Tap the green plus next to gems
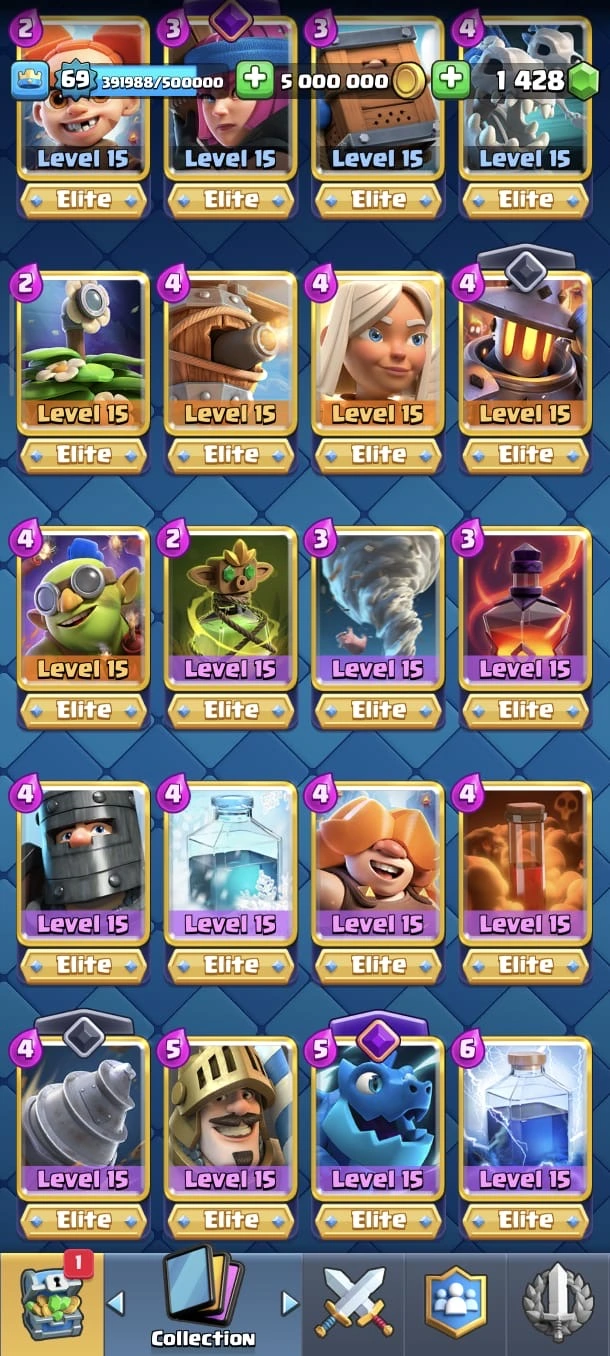This screenshot has width=610, height=1356. point(451,80)
